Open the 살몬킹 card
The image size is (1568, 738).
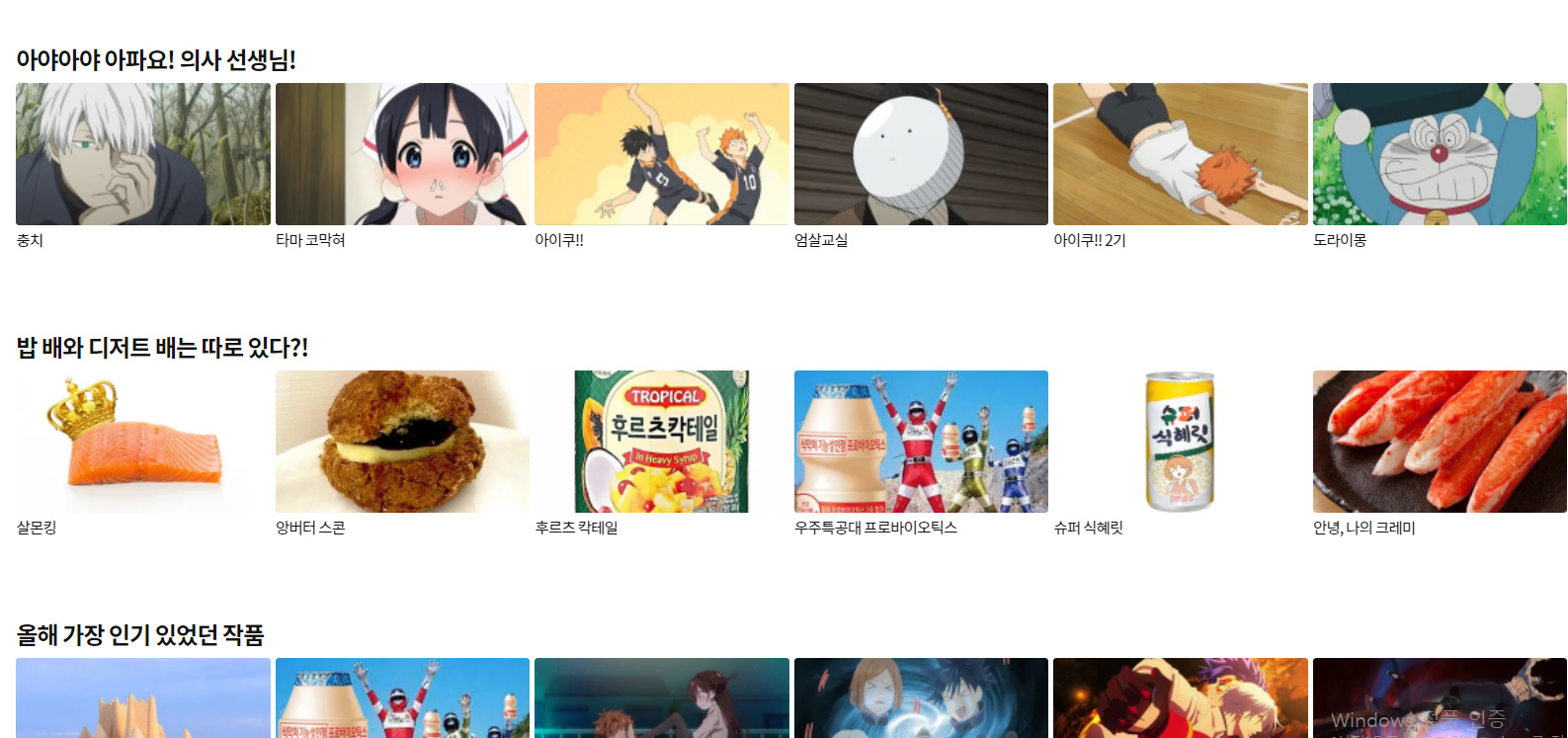point(142,442)
